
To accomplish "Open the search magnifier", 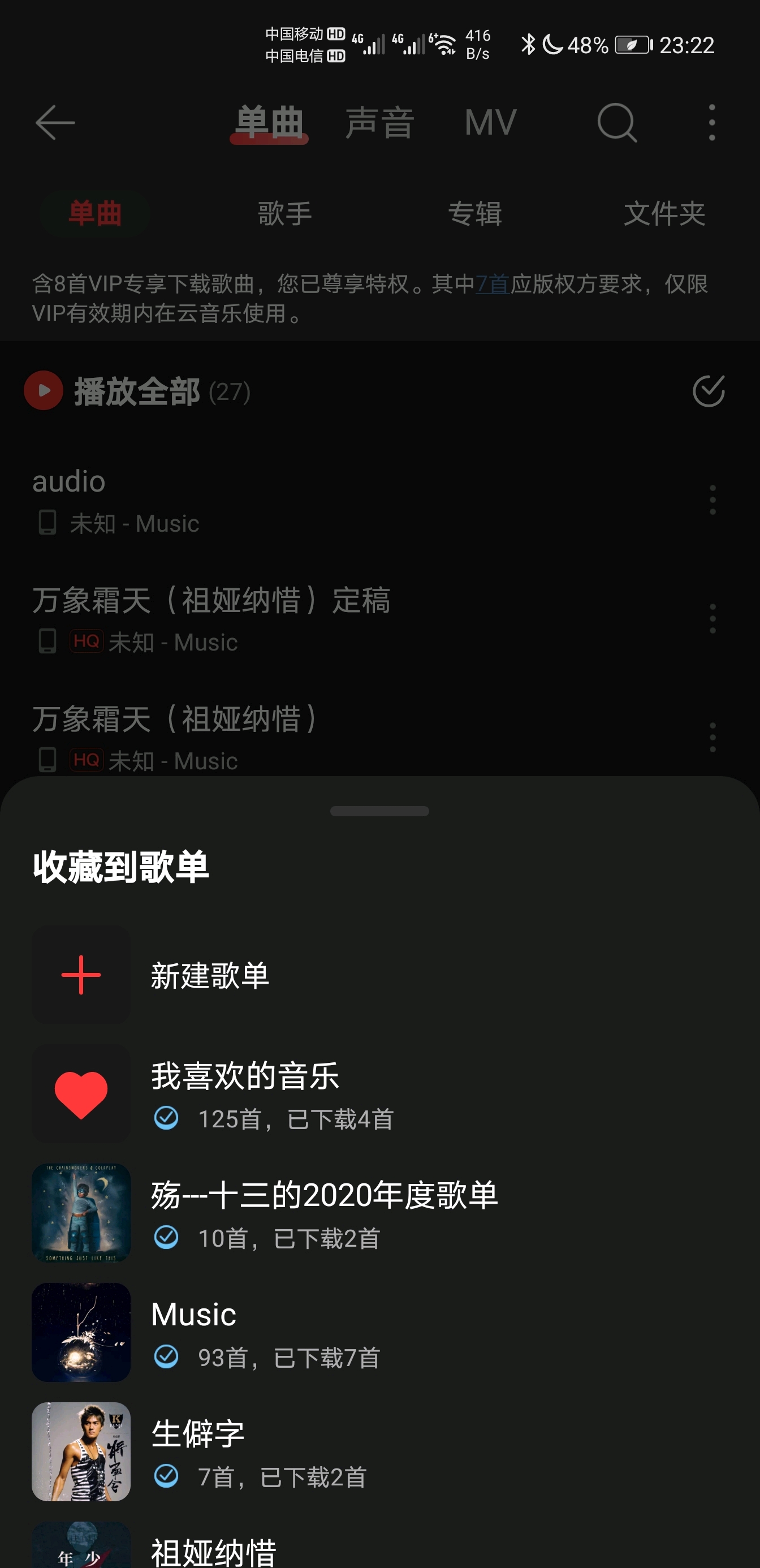I will (x=616, y=122).
